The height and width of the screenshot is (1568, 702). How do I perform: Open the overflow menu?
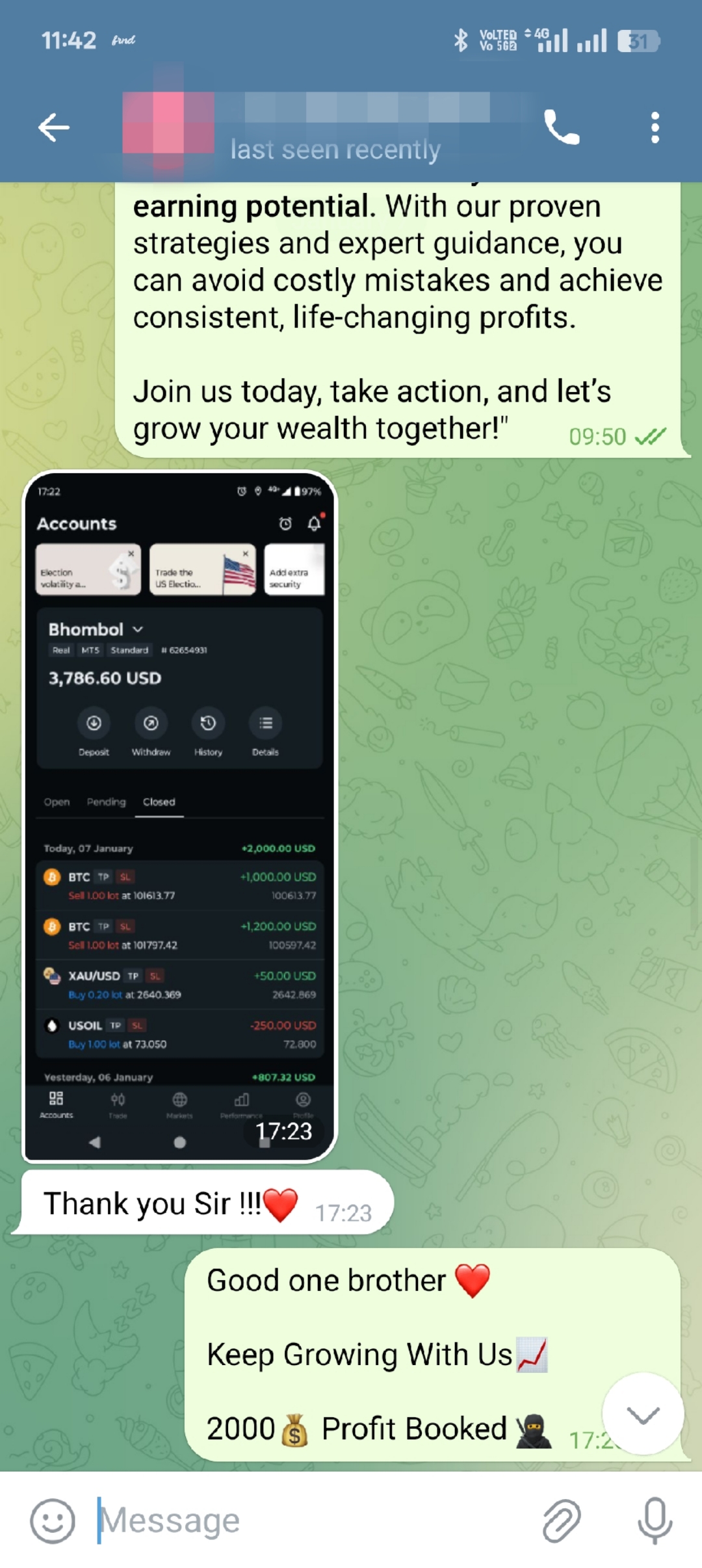(655, 127)
